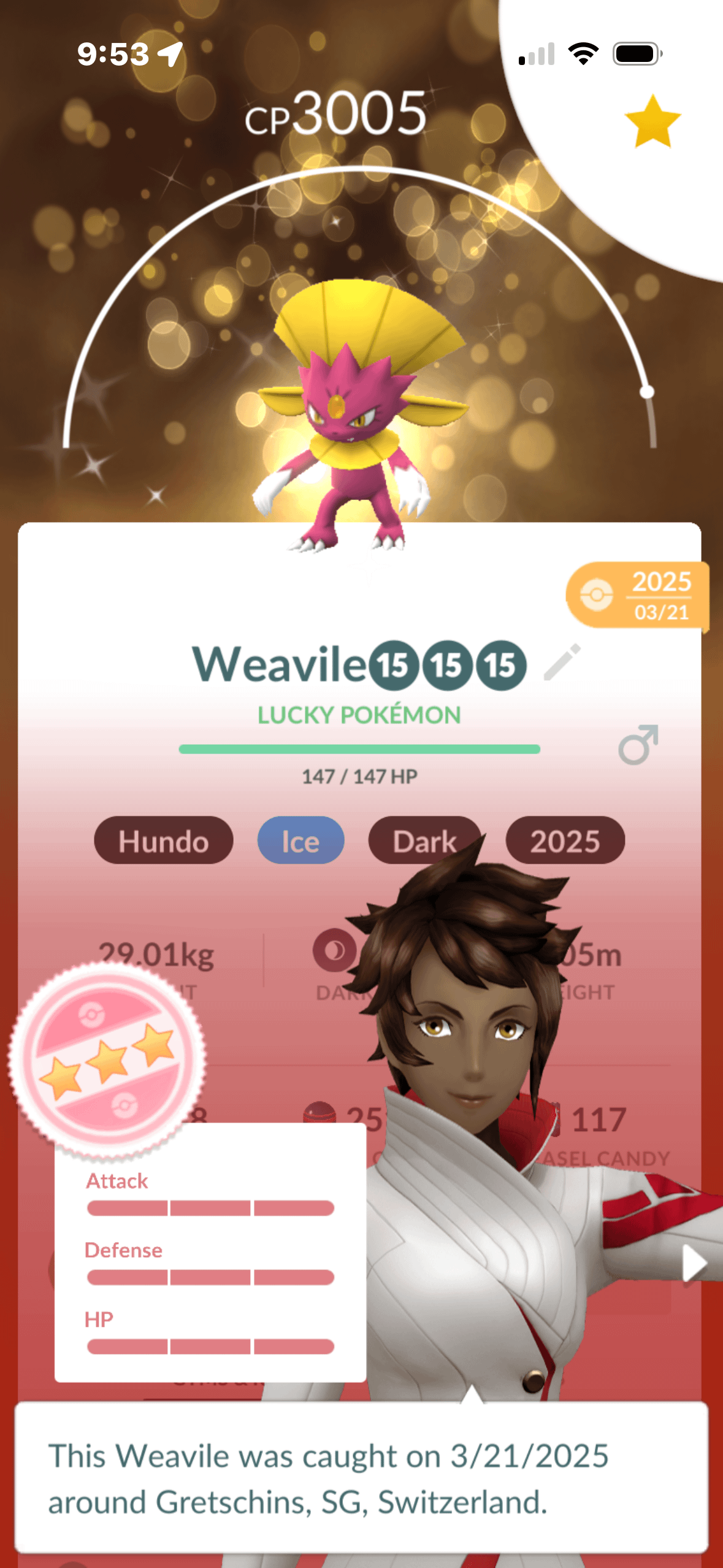The width and height of the screenshot is (723, 1568).
Task: Open the 2025 03/21 catch date badge
Action: click(638, 595)
